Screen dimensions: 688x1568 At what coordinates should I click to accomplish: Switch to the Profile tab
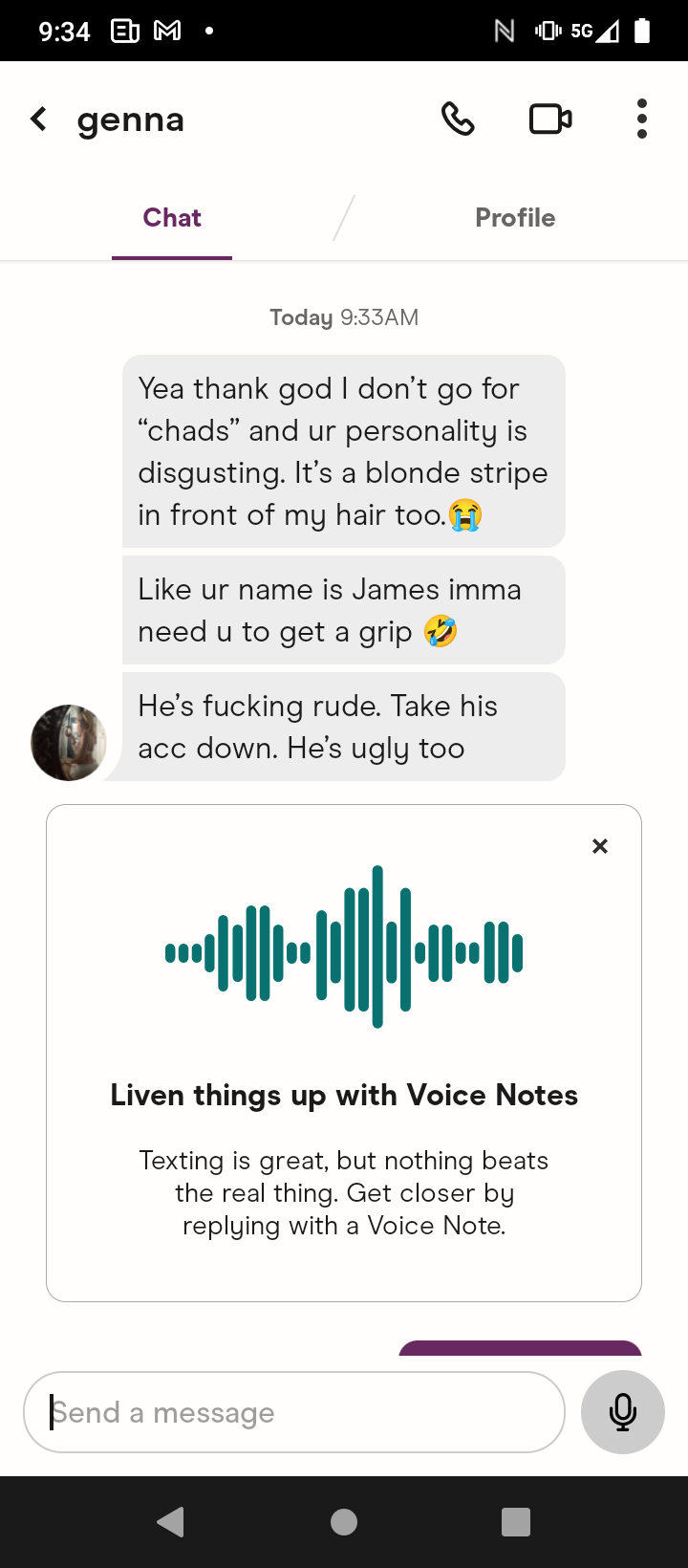[x=515, y=218]
